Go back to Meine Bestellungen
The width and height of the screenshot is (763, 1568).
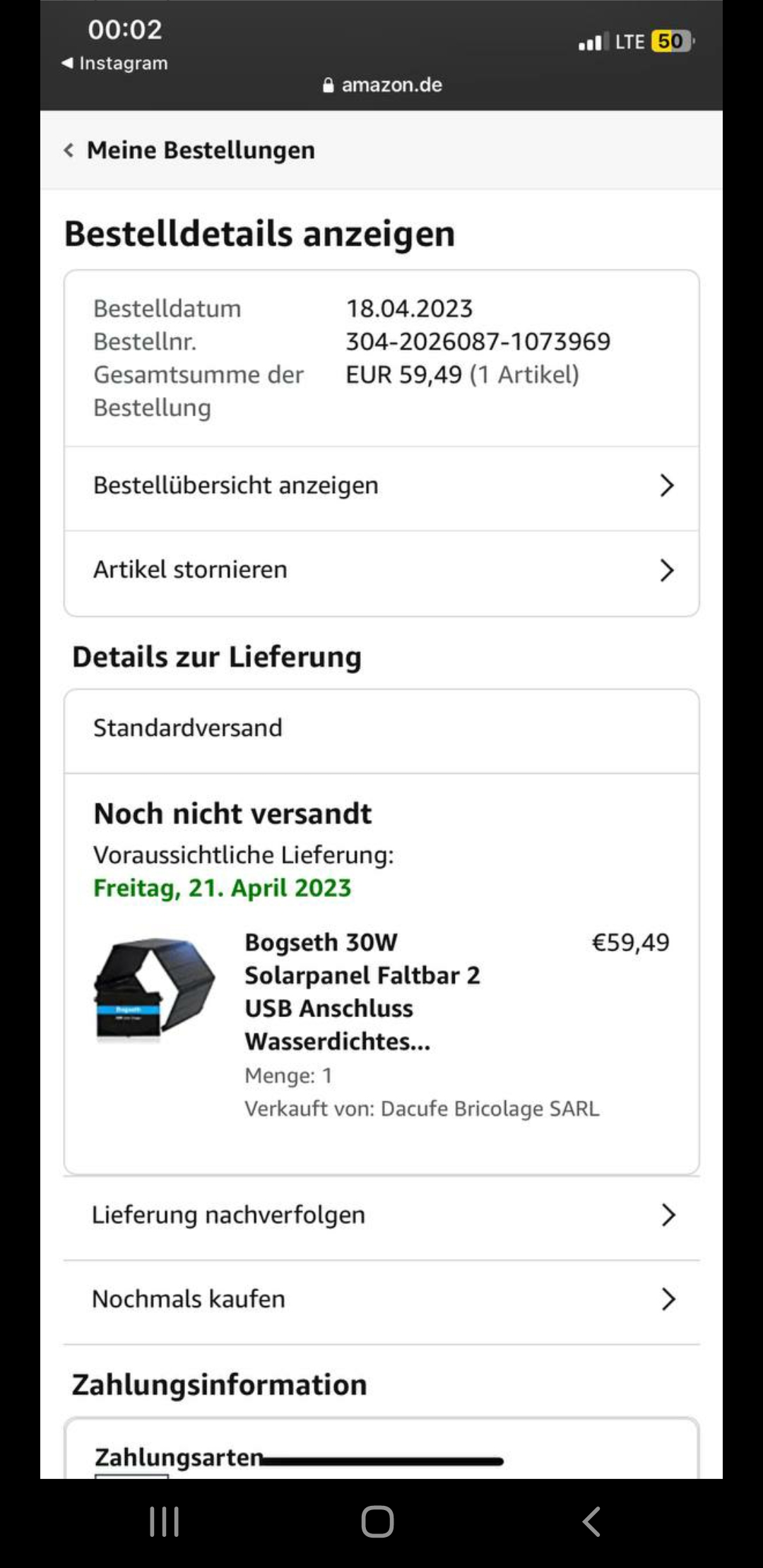[189, 150]
